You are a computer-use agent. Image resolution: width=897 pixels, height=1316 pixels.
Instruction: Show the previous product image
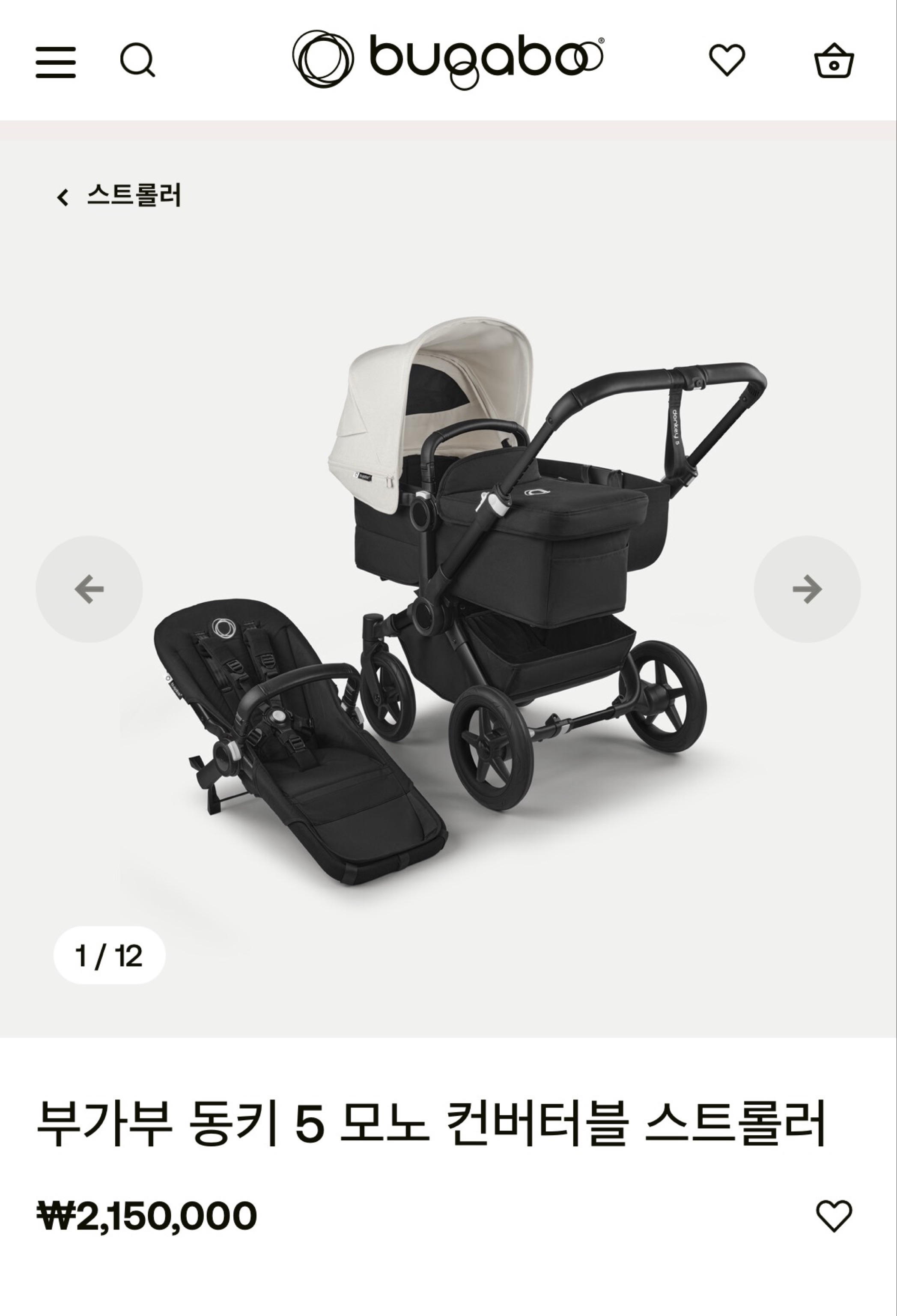[x=89, y=589]
